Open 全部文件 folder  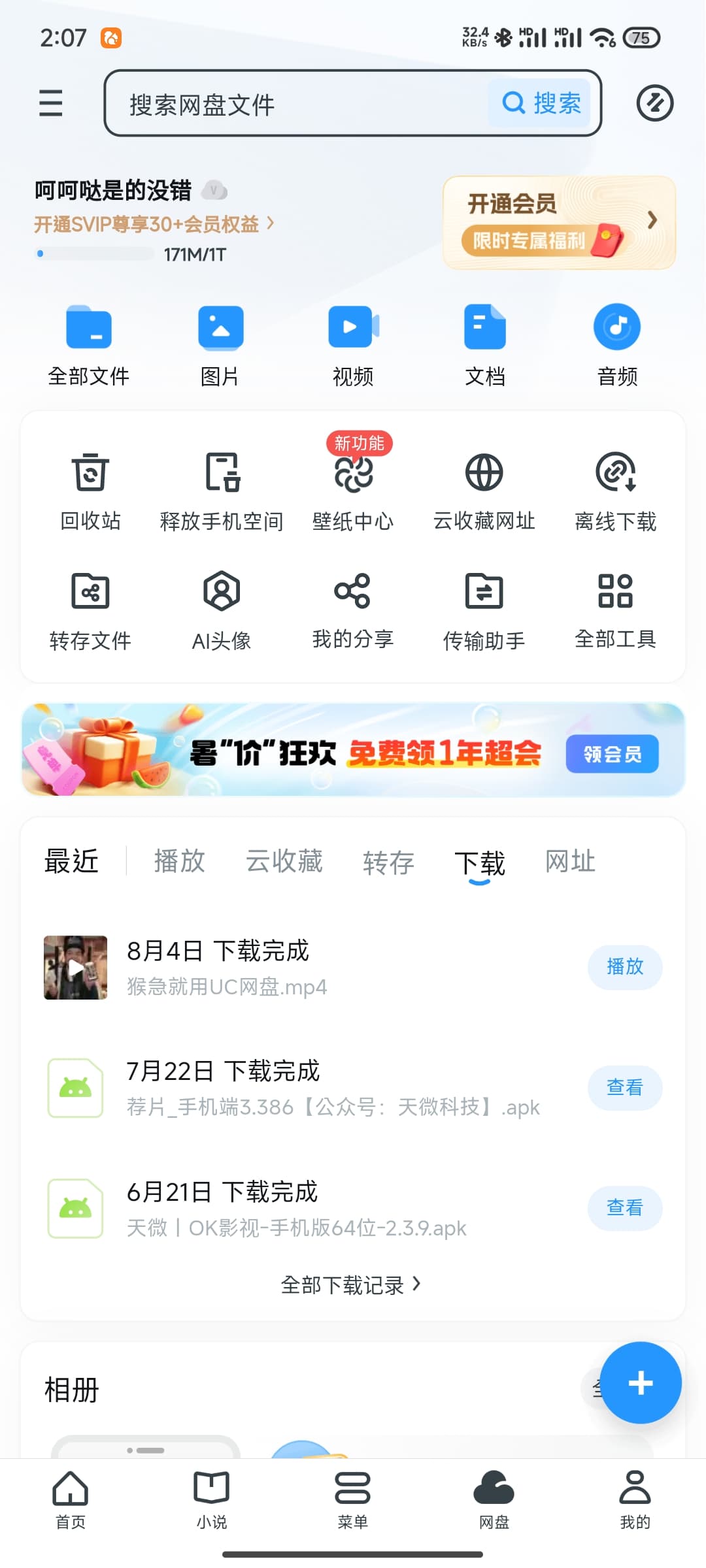coord(89,345)
